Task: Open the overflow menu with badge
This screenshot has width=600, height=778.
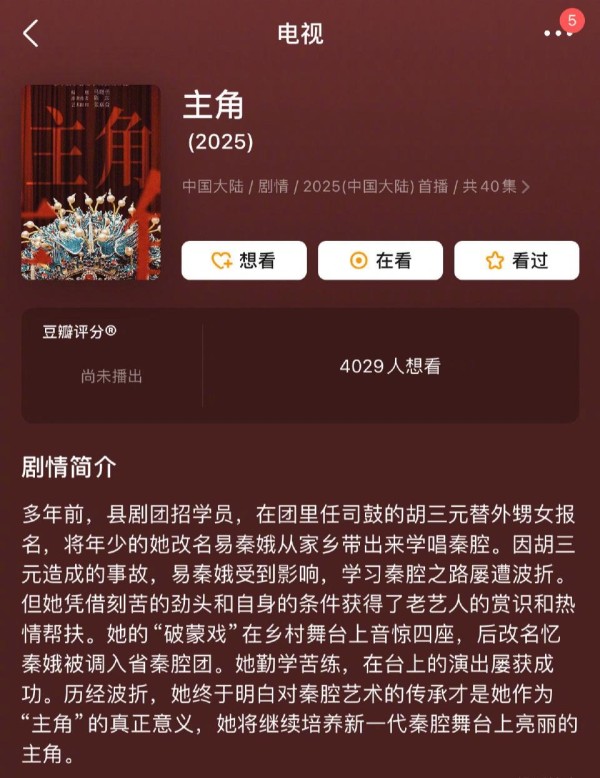Action: 557,32
